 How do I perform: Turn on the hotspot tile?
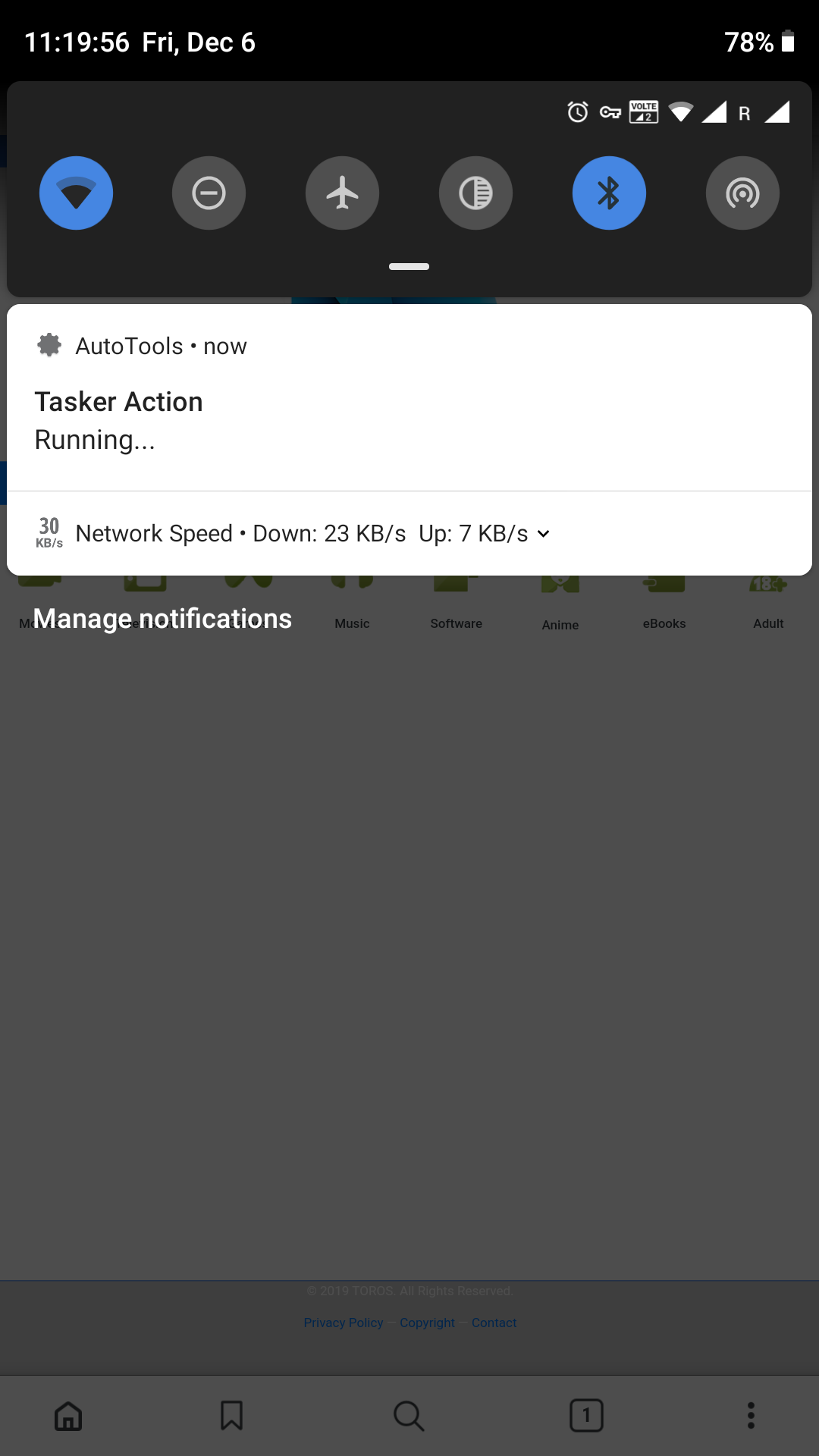(x=742, y=193)
